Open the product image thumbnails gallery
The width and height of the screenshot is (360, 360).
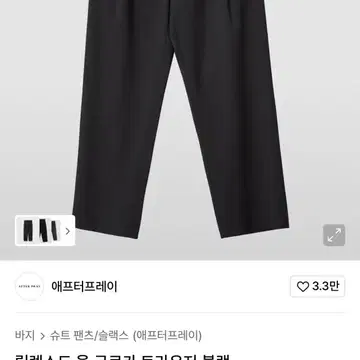45,231
